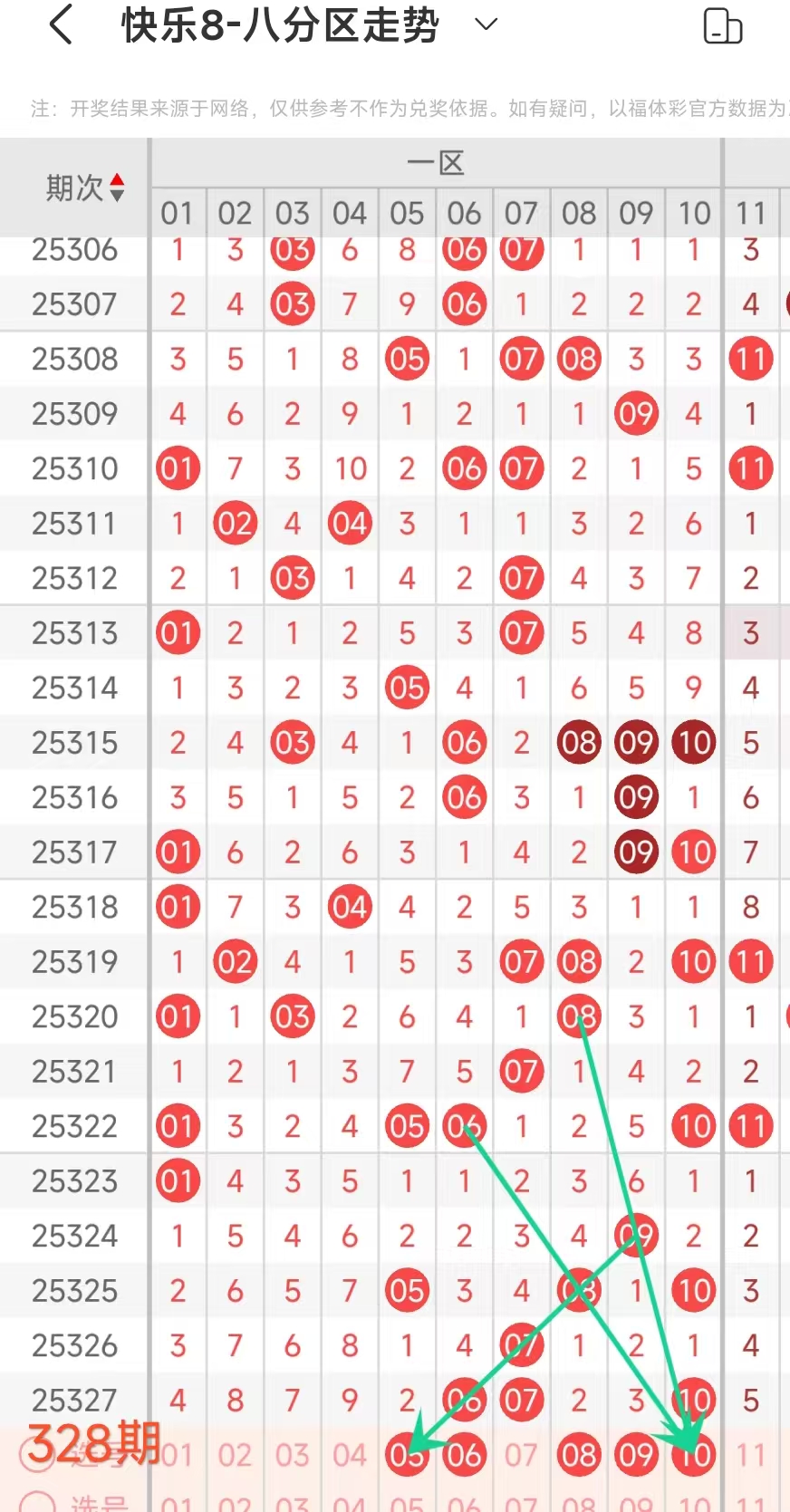Select number 02 in the first pick row
Screen dimensions: 790x1512
[235, 1455]
